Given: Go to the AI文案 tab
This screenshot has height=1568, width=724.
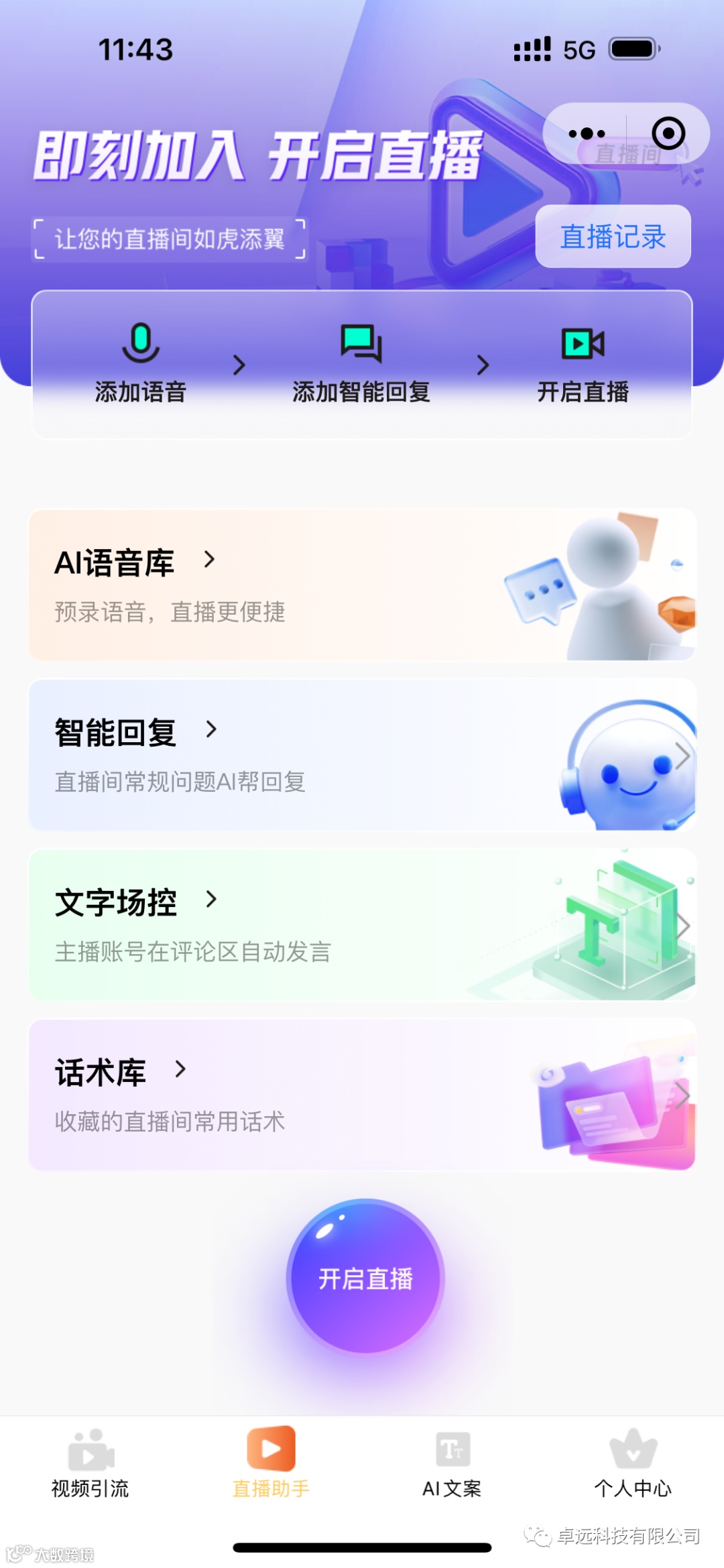Looking at the screenshot, I should point(452,1463).
